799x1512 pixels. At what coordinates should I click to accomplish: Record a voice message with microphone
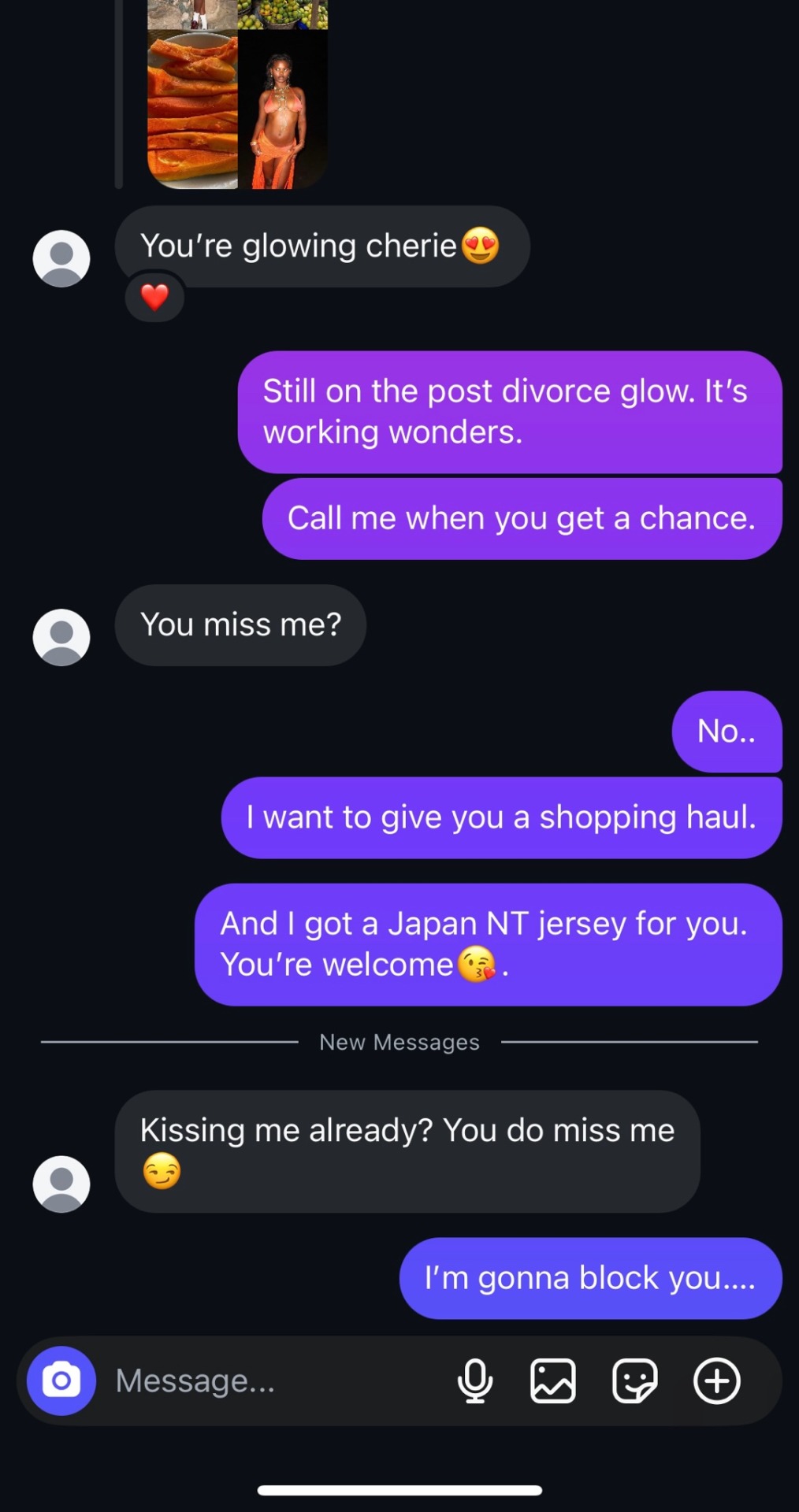pos(475,1380)
